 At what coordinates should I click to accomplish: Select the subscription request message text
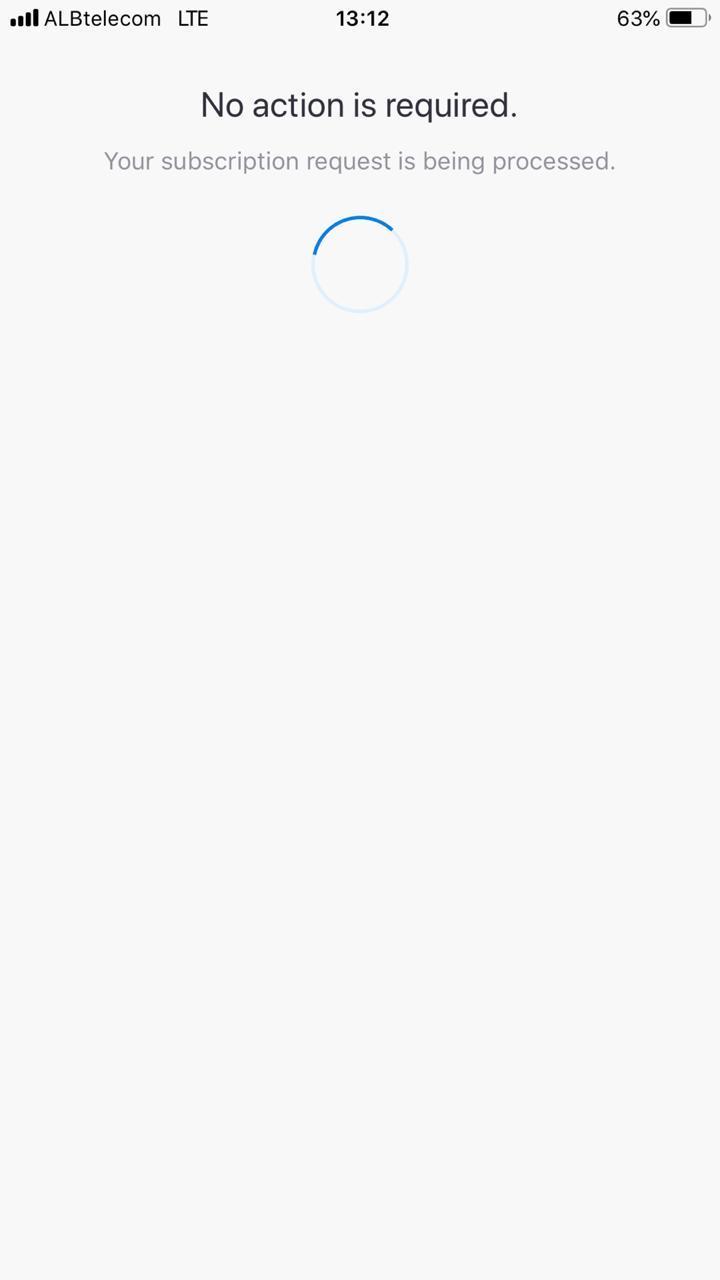360,160
